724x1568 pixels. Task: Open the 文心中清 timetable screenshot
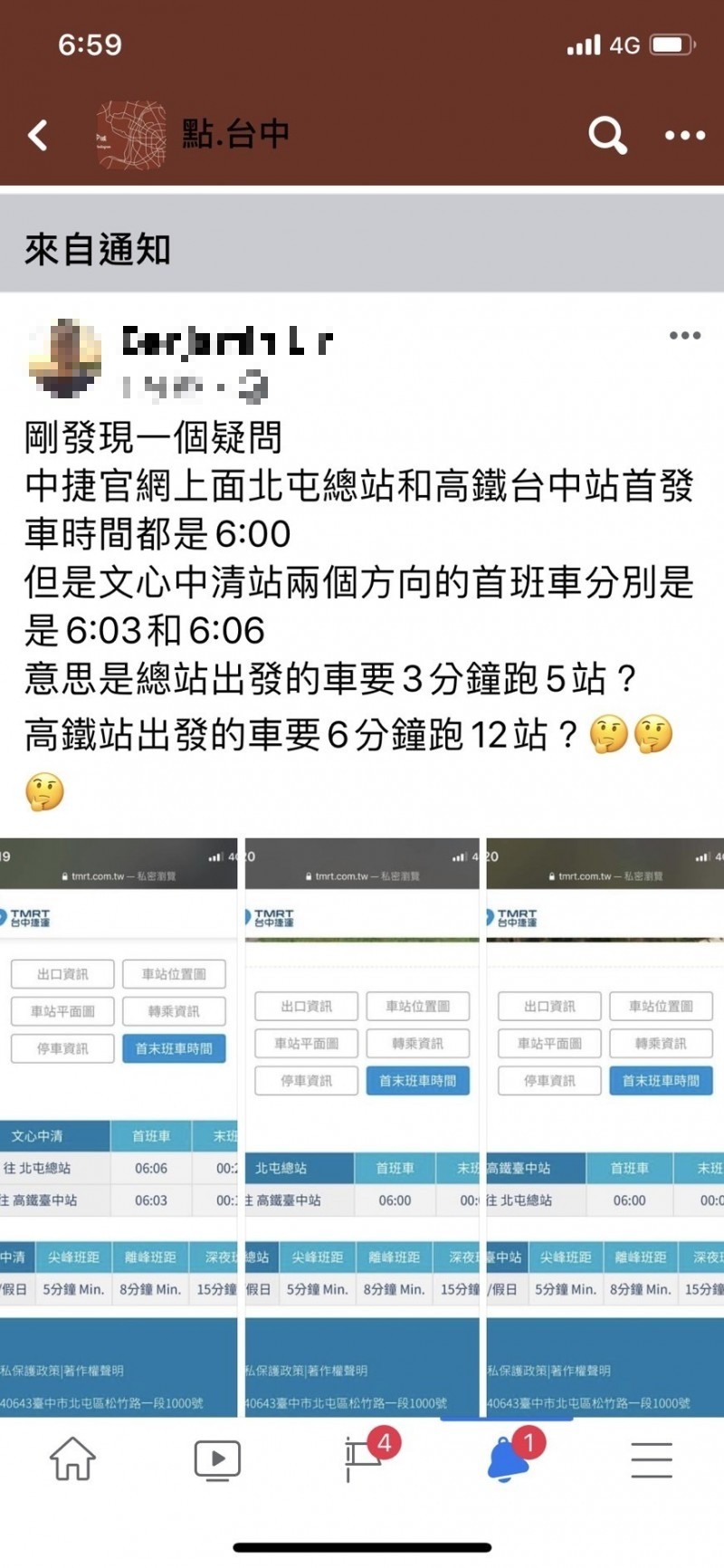(x=119, y=1127)
